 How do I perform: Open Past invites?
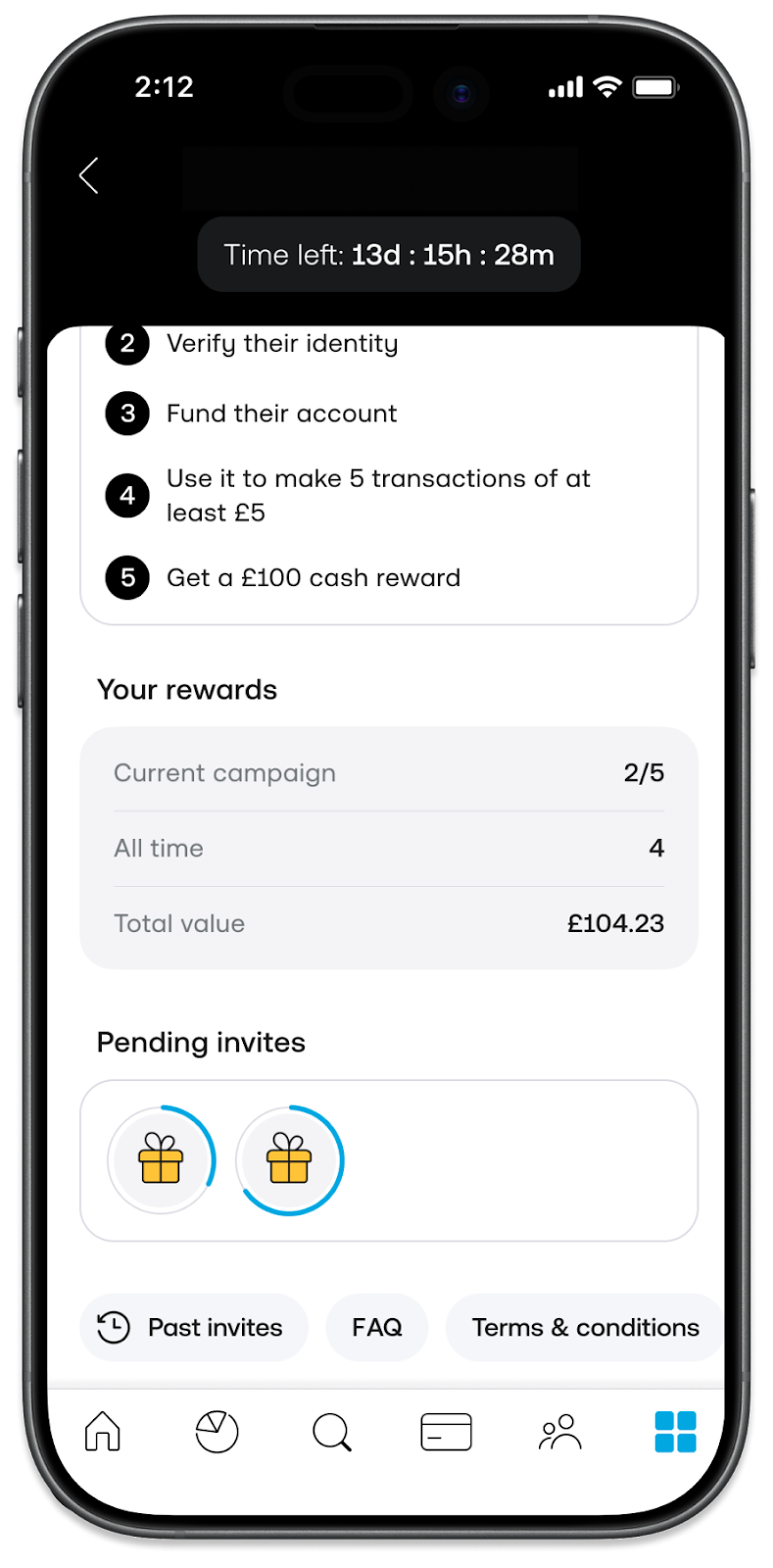click(x=193, y=1327)
